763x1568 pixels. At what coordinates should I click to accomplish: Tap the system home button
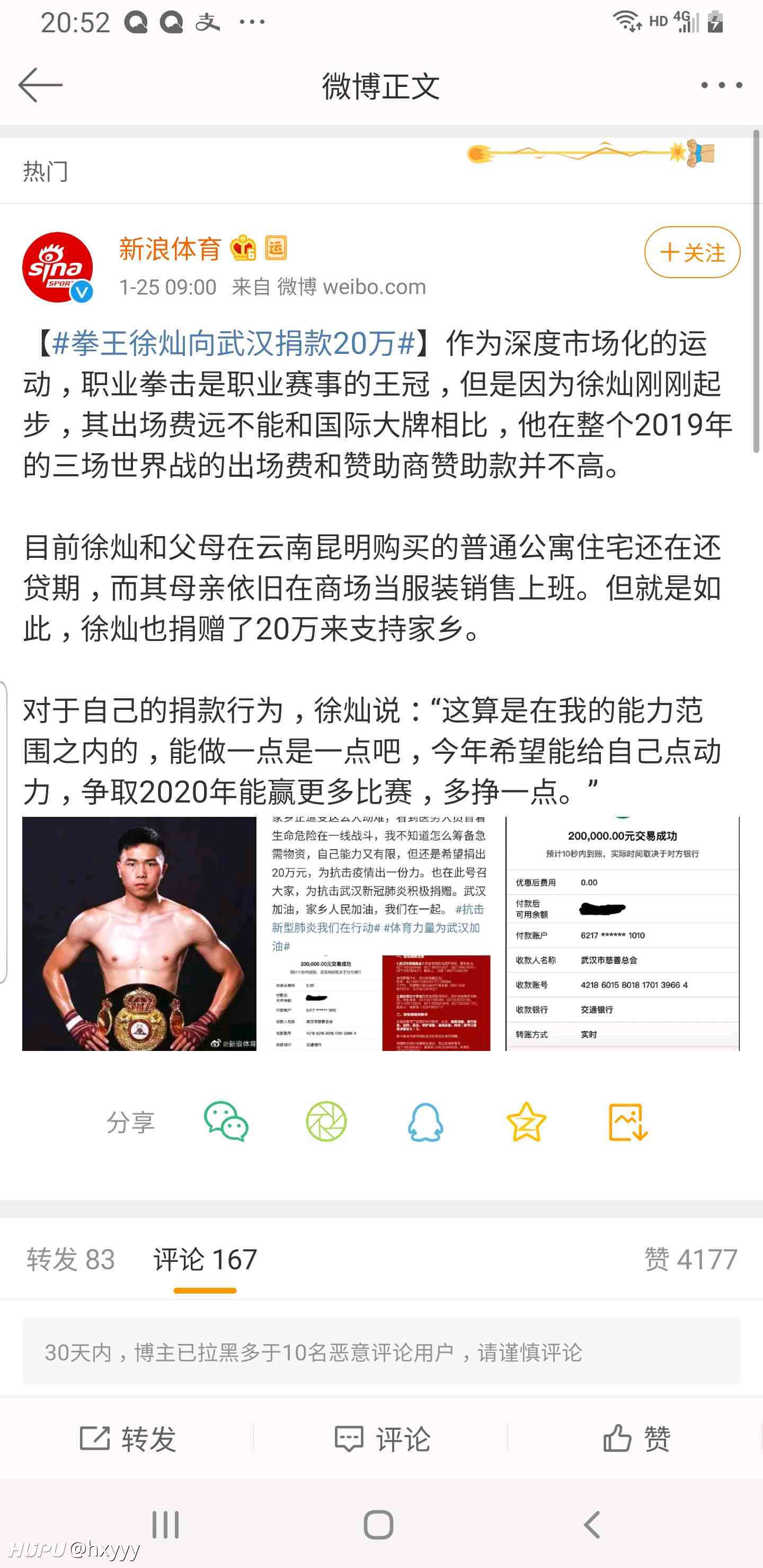coord(378,1525)
